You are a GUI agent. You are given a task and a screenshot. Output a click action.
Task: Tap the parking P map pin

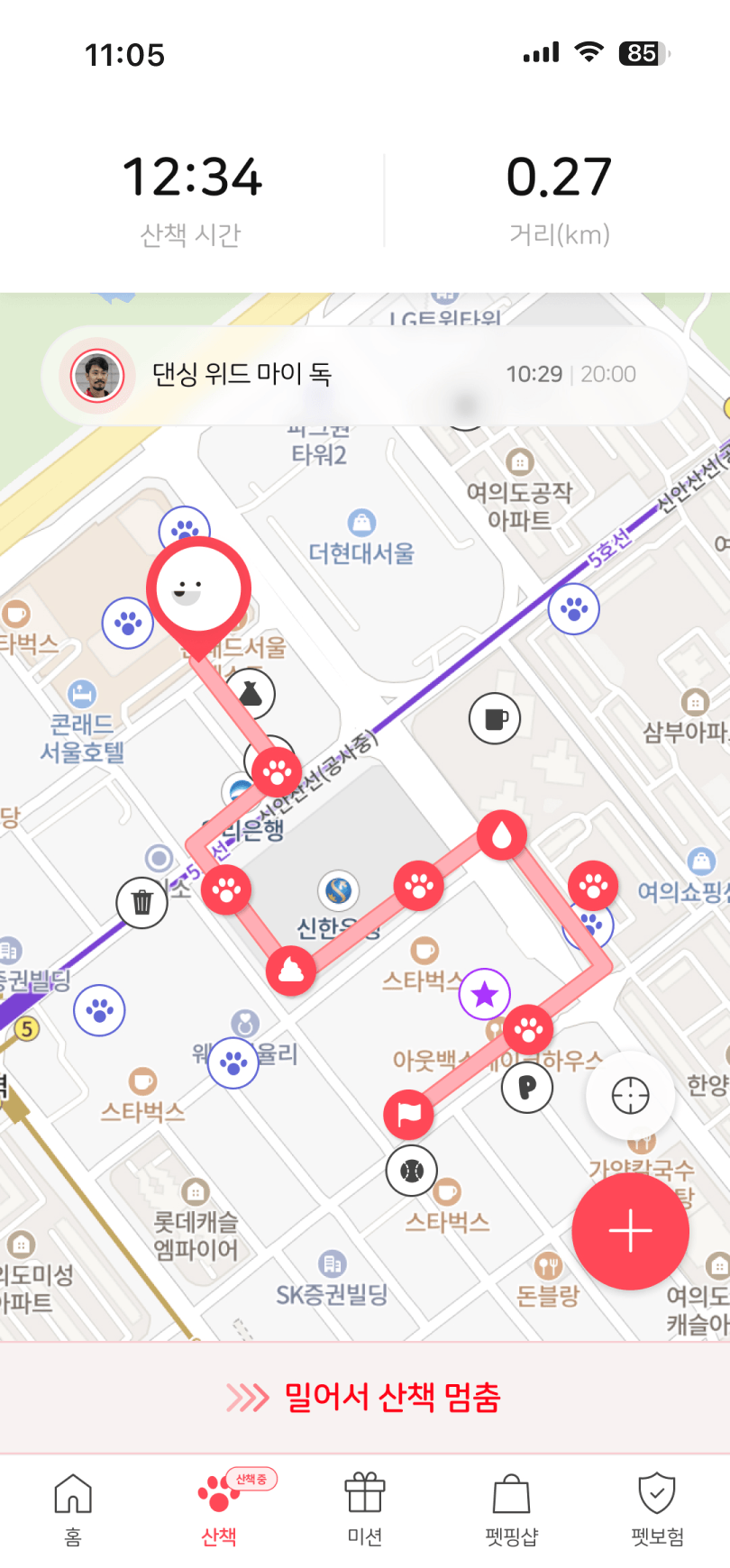pos(527,1087)
